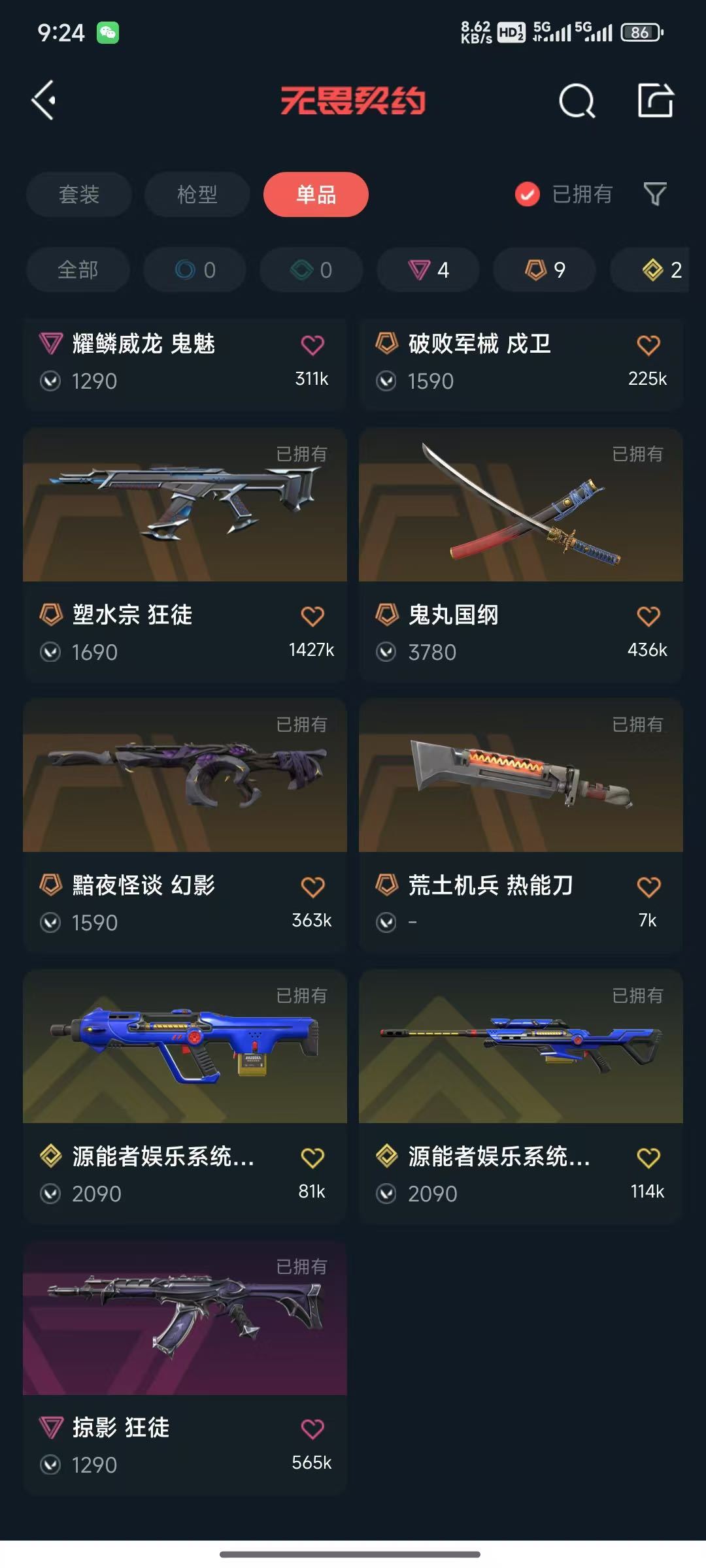706x1568 pixels.
Task: Open the 鬼丸国纲 katana card
Action: 521,555
